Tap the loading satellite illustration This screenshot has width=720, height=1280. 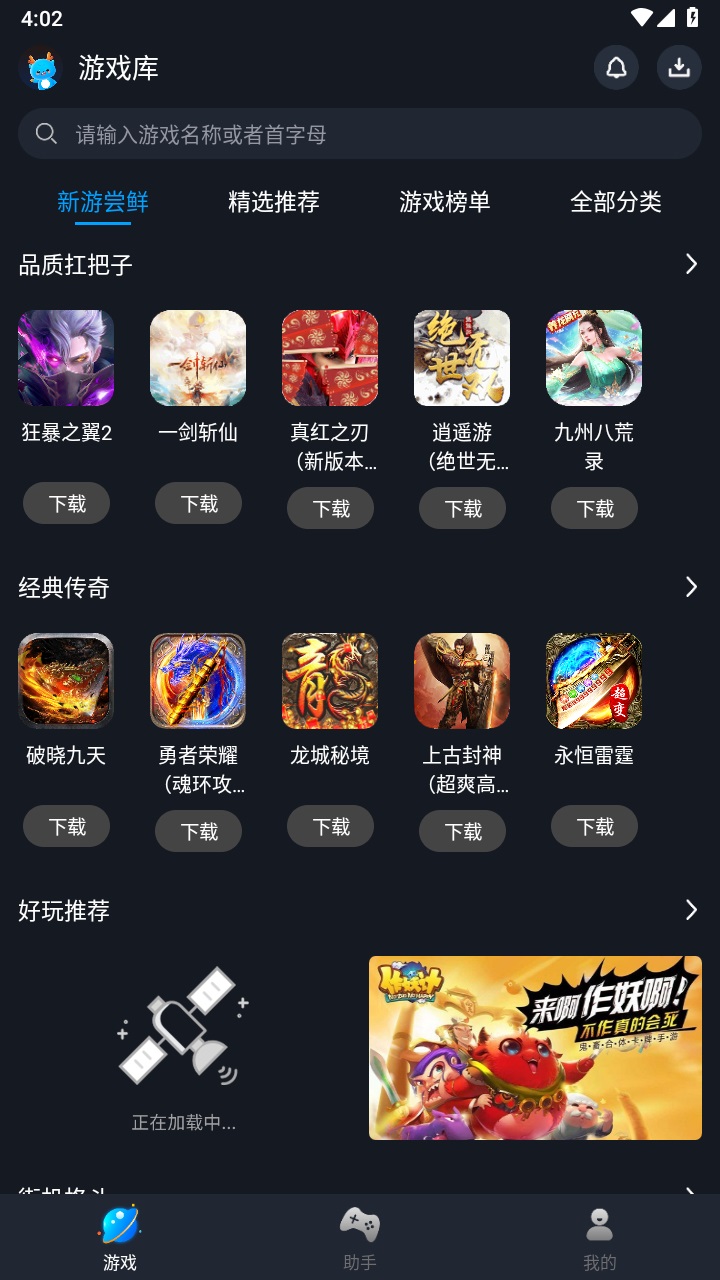click(182, 1030)
